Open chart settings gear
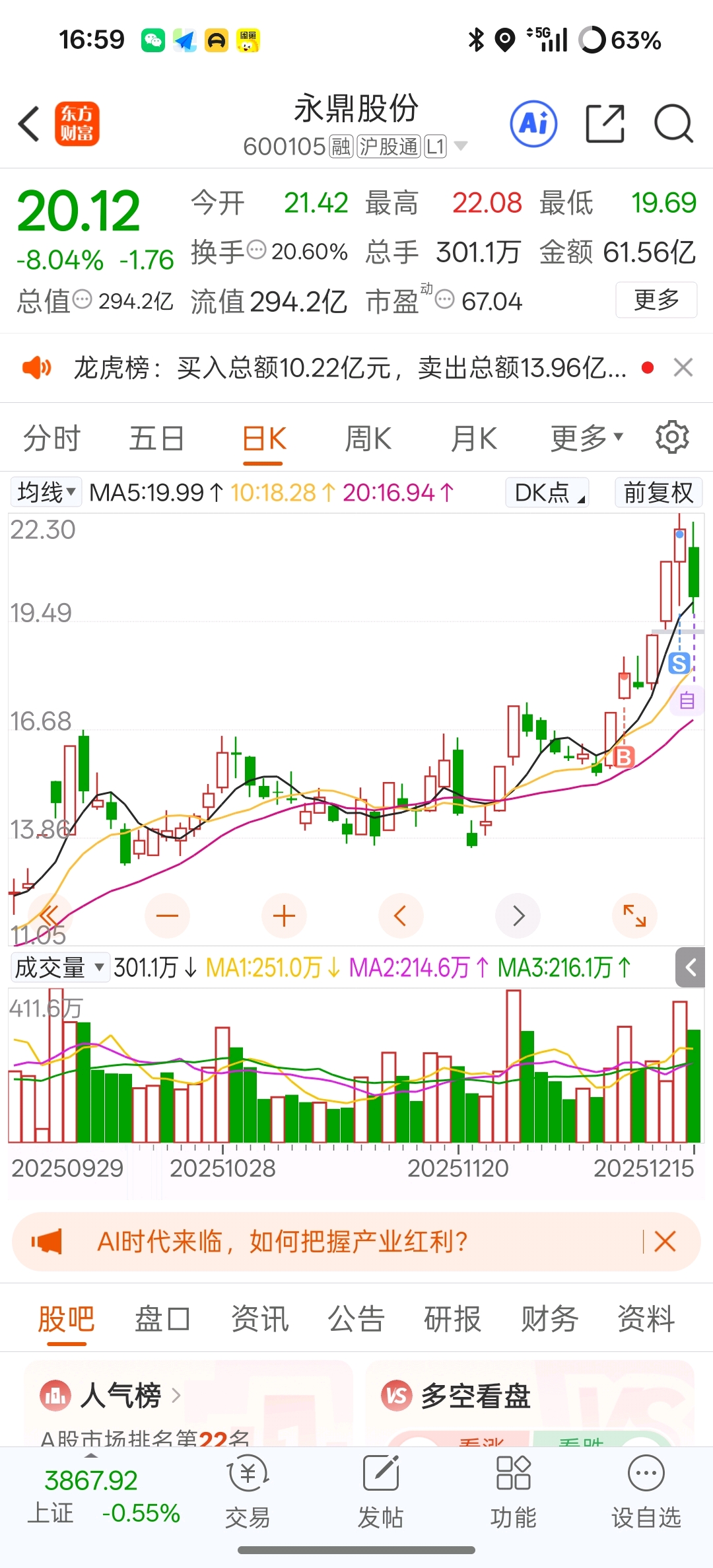This screenshot has width=713, height=1568. pos(672,437)
